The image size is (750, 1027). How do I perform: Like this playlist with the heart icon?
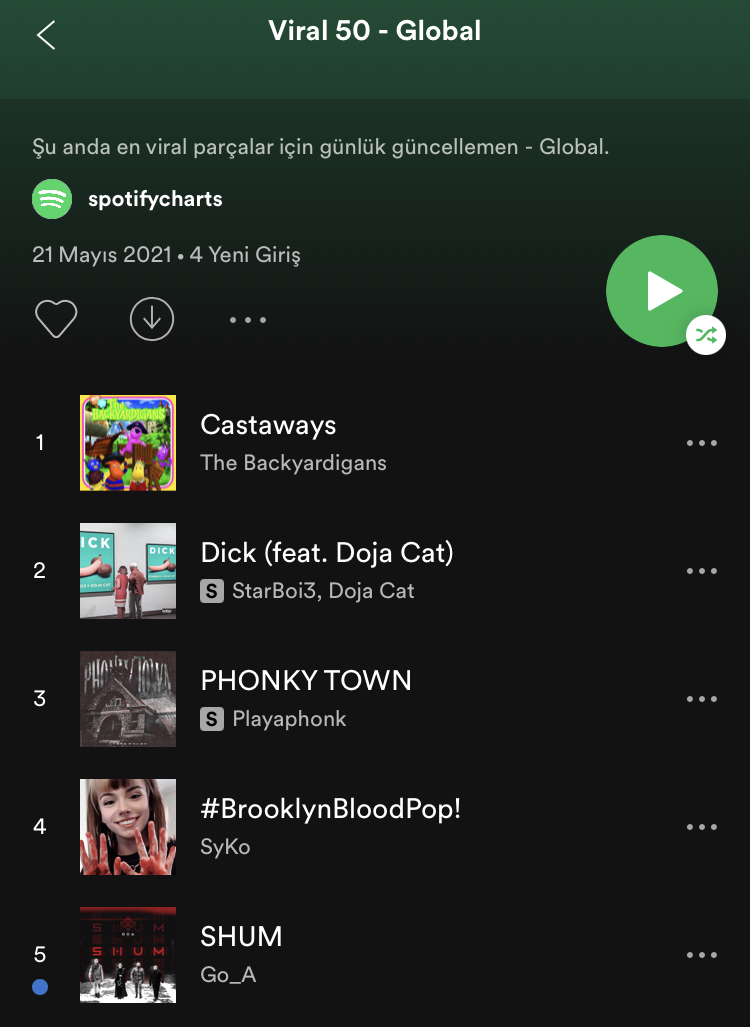(56, 320)
